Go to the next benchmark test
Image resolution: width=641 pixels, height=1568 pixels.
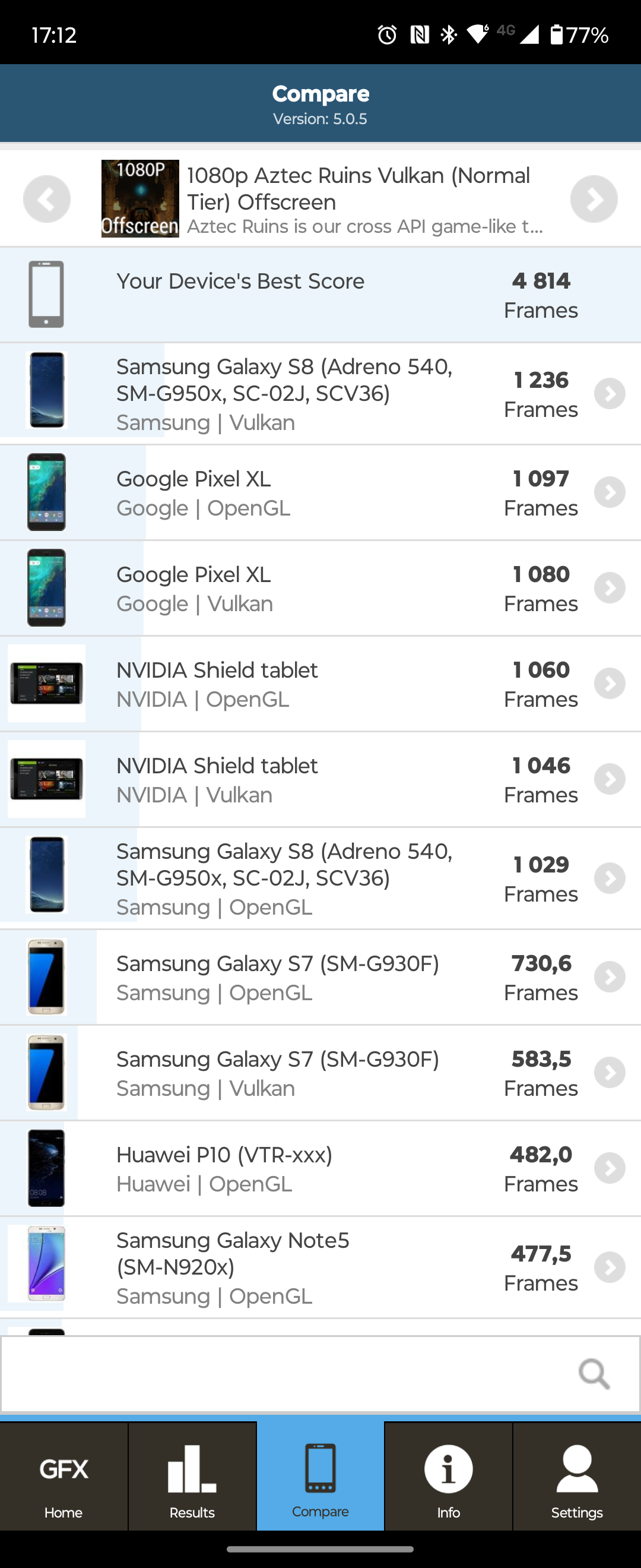point(594,199)
